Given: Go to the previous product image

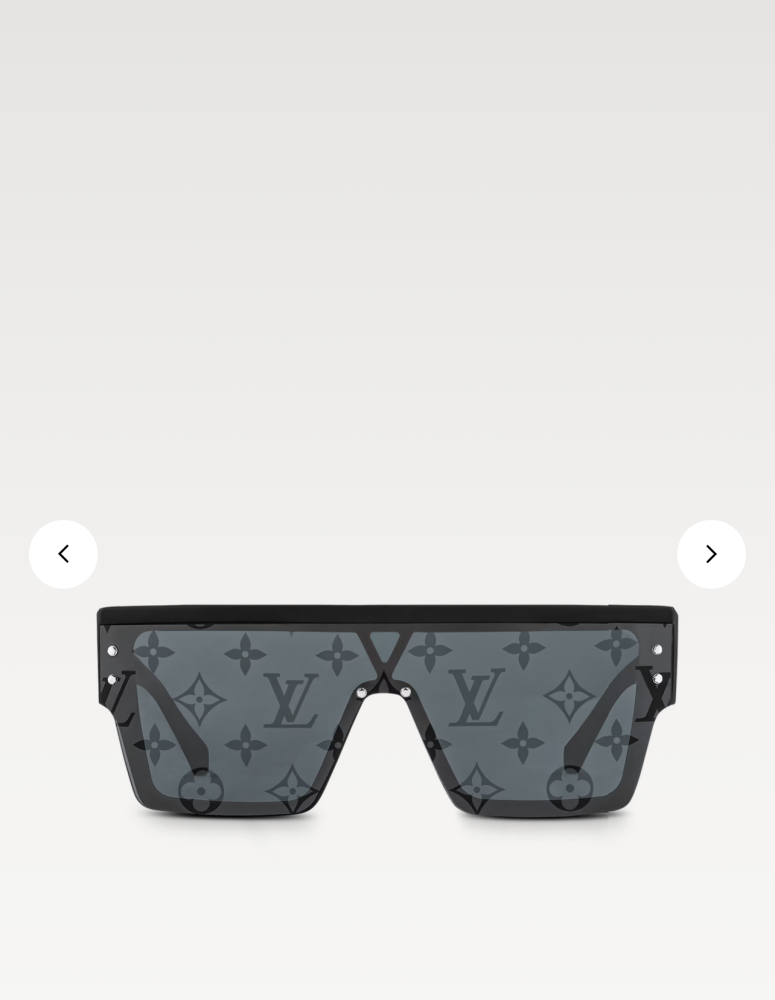Looking at the screenshot, I should 63,554.
